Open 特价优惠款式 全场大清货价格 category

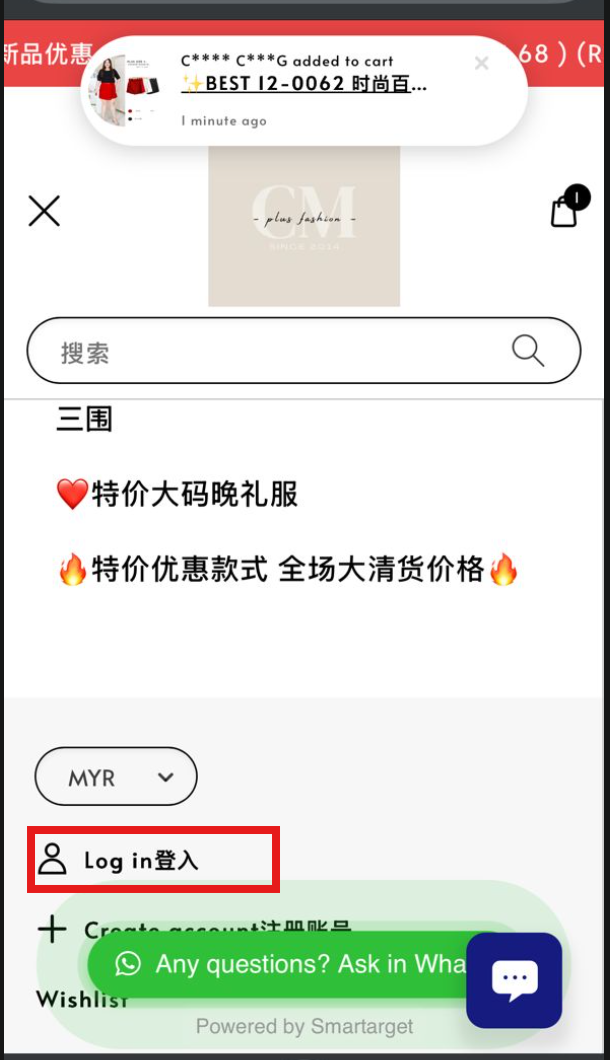(288, 571)
